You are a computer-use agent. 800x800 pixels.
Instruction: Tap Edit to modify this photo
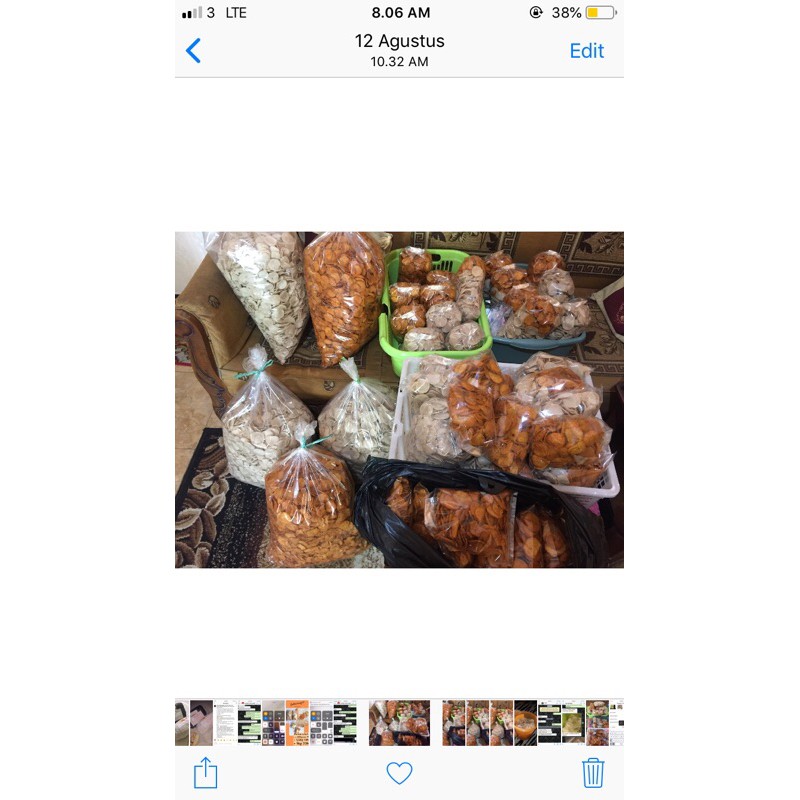586,51
